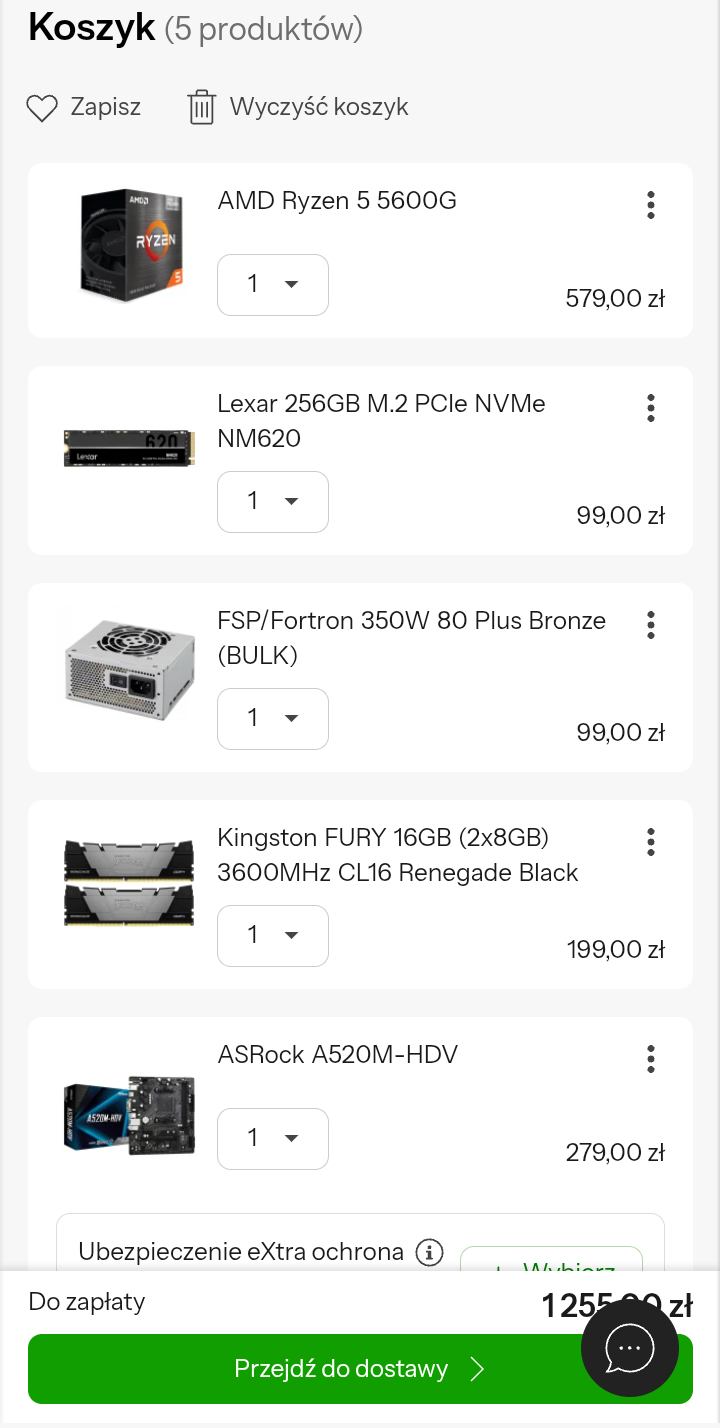Change quantity of Lexar 256GB M.2 SSD
The height and width of the screenshot is (1428, 720).
coord(273,502)
